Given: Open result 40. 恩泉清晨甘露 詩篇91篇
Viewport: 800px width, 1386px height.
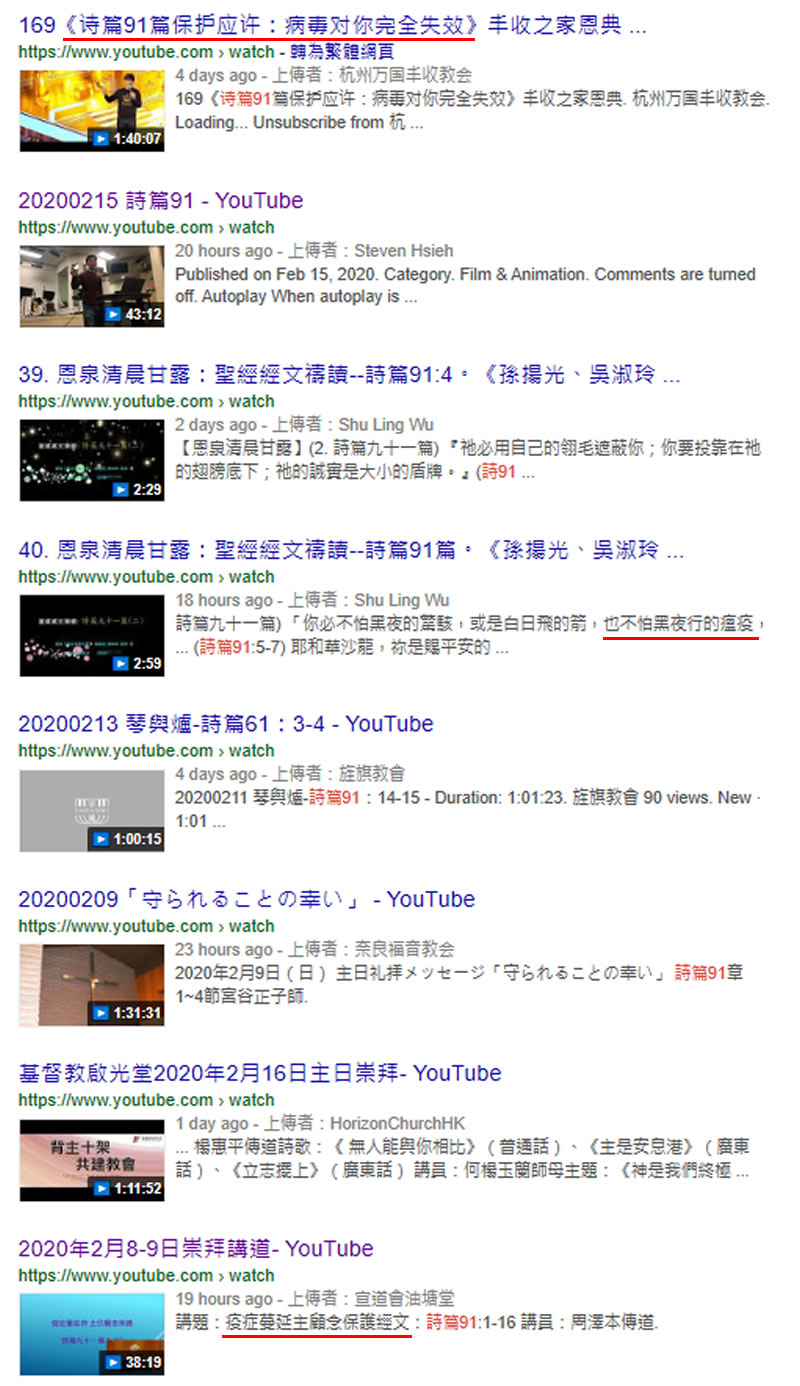Looking at the screenshot, I should [x=350, y=551].
